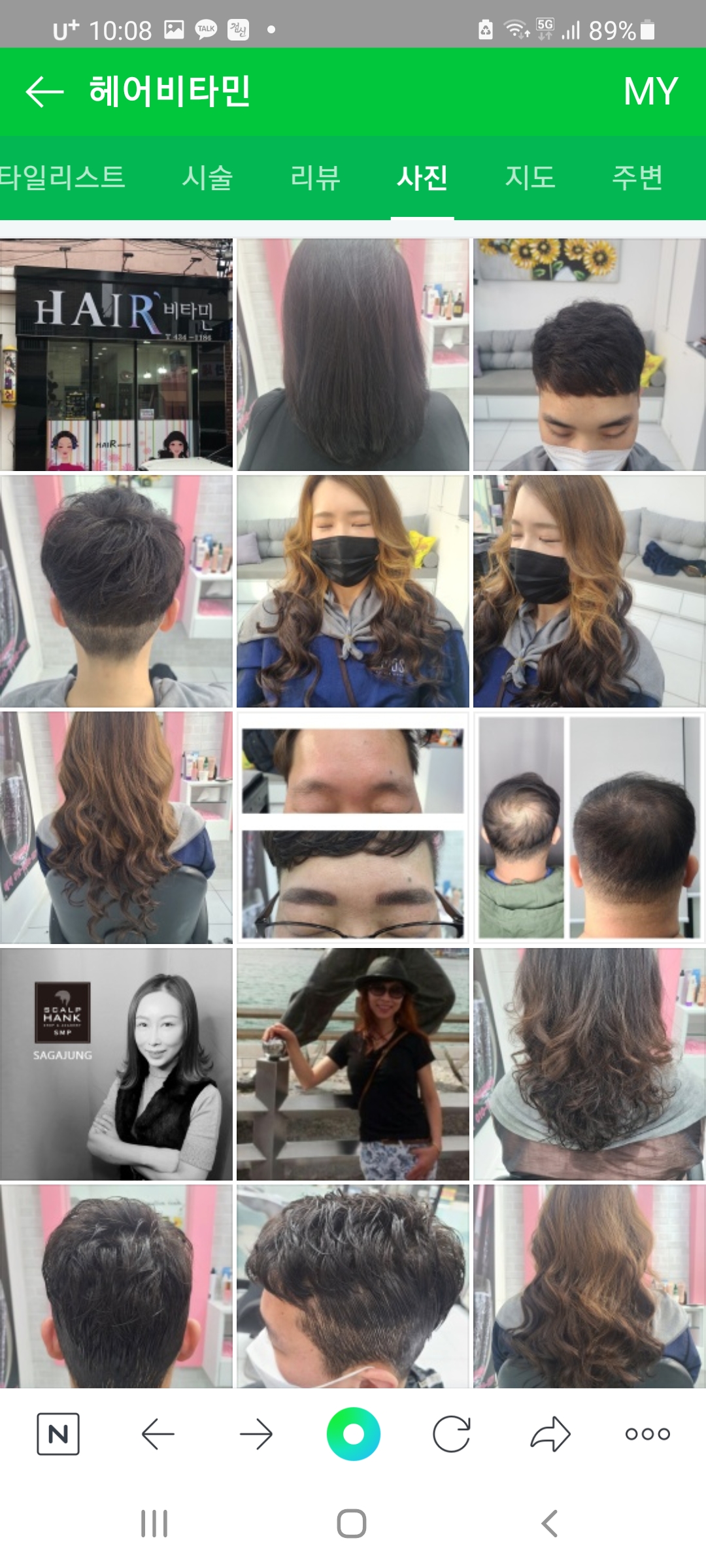This screenshot has width=706, height=1568.
Task: Go back using the header arrow
Action: tap(44, 91)
